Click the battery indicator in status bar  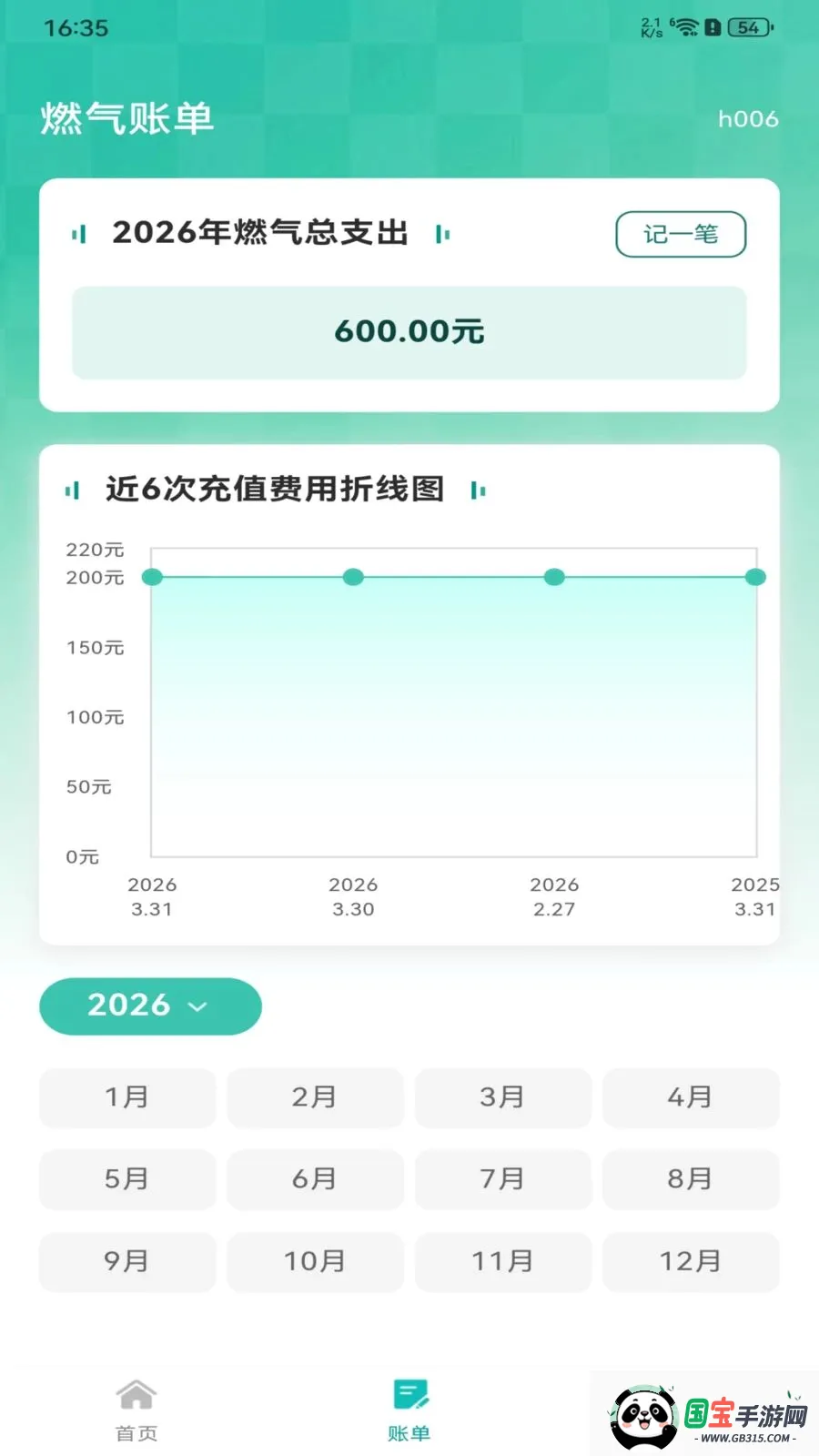coord(748,26)
